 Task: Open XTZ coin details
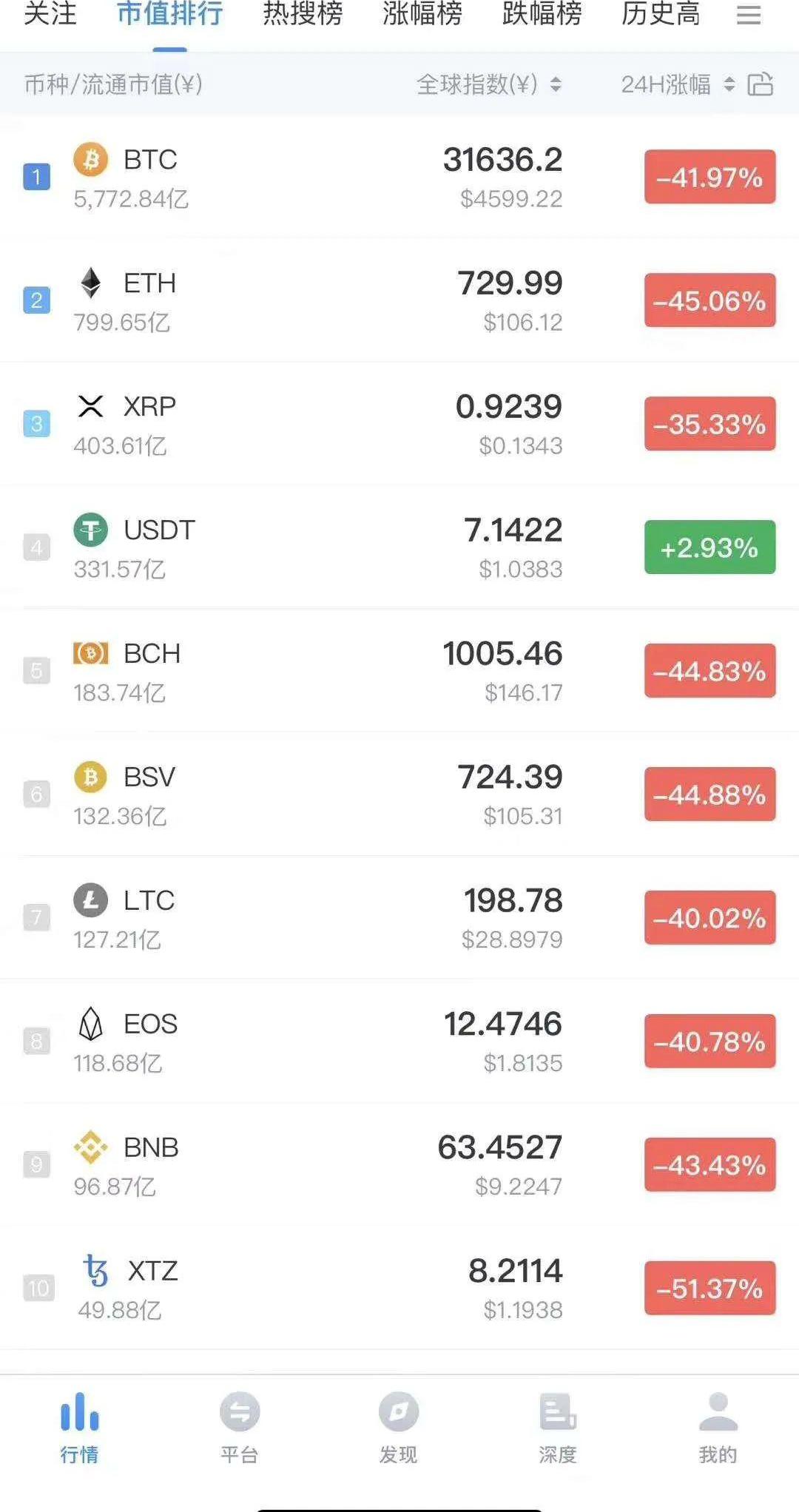click(x=399, y=1289)
